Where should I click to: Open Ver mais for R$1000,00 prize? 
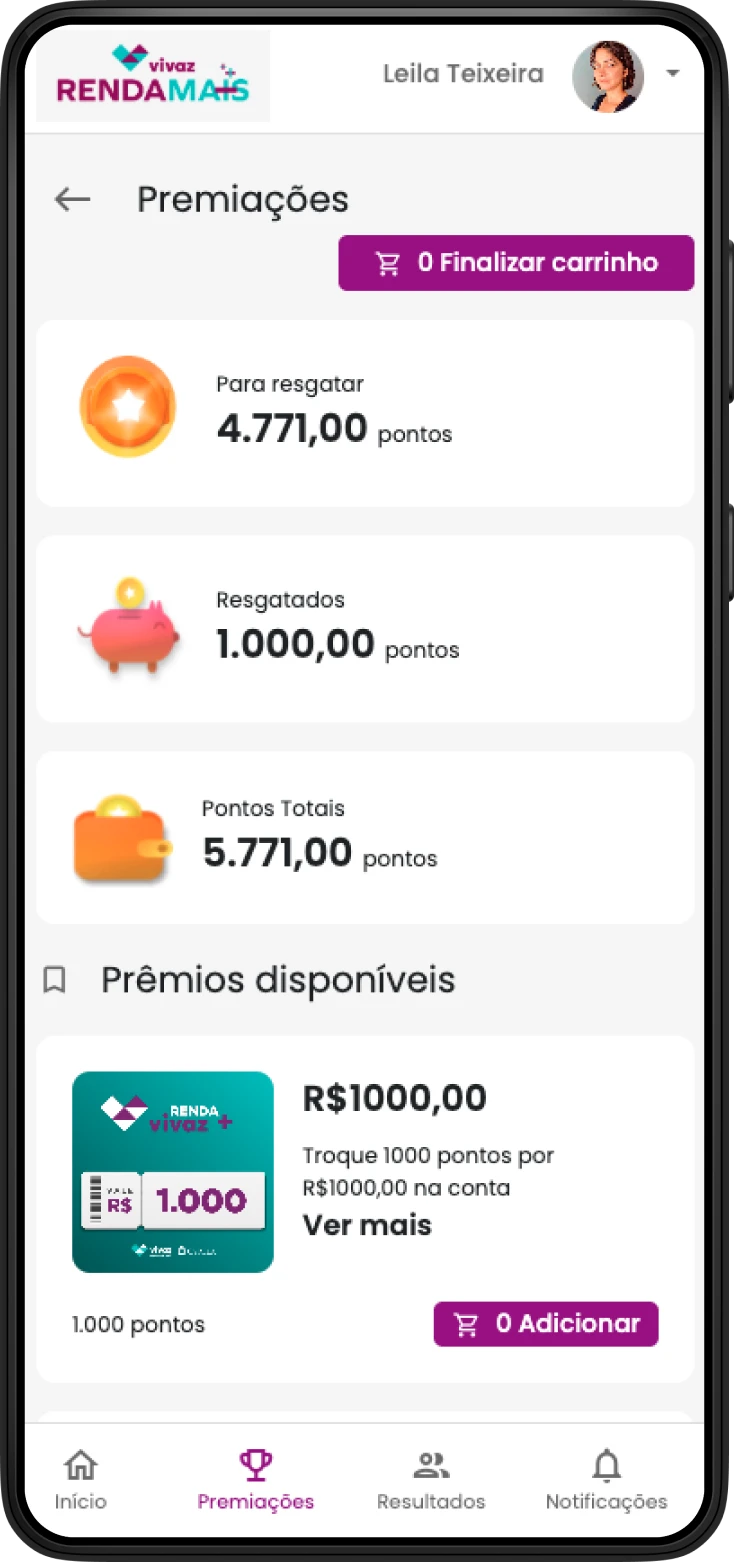367,1225
